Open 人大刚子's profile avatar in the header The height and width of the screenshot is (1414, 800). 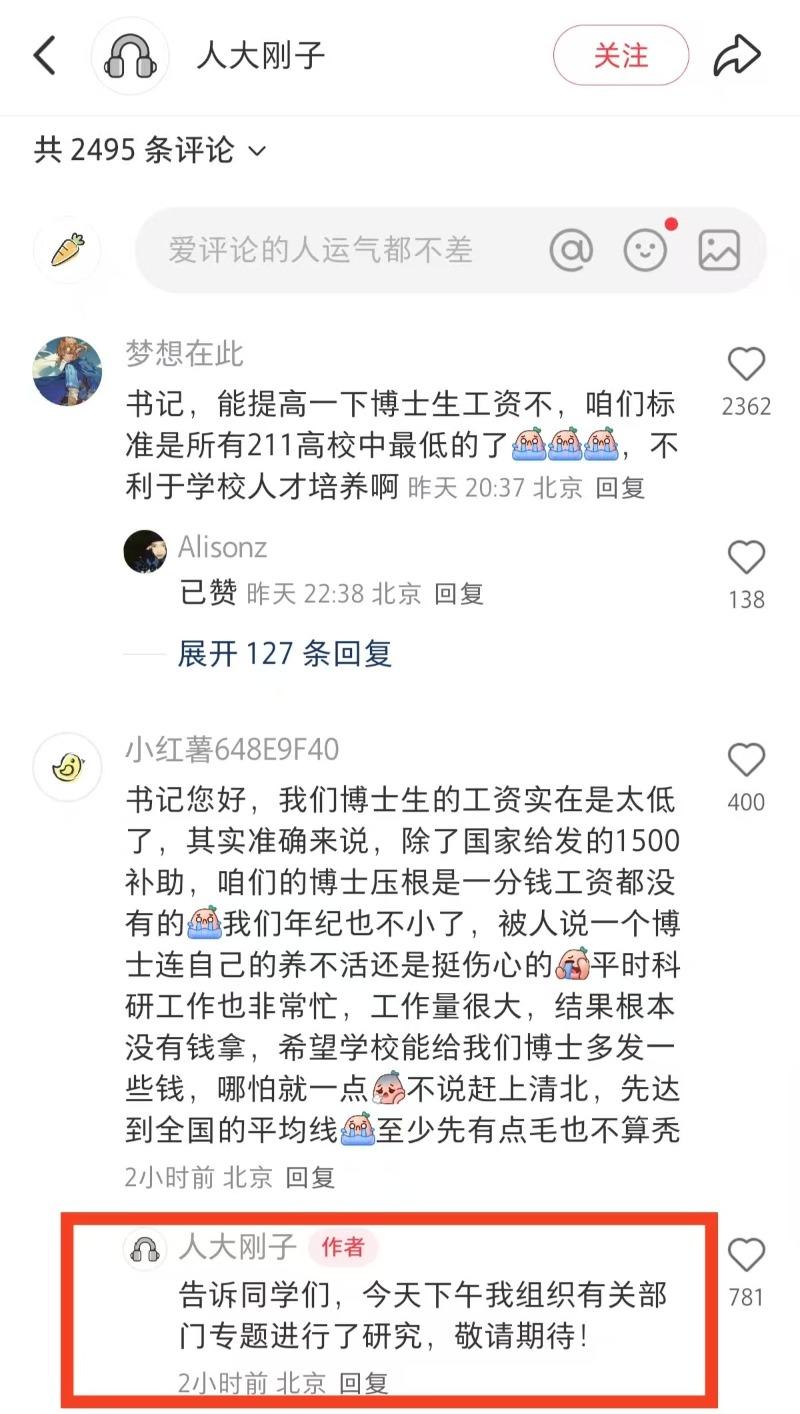point(130,56)
